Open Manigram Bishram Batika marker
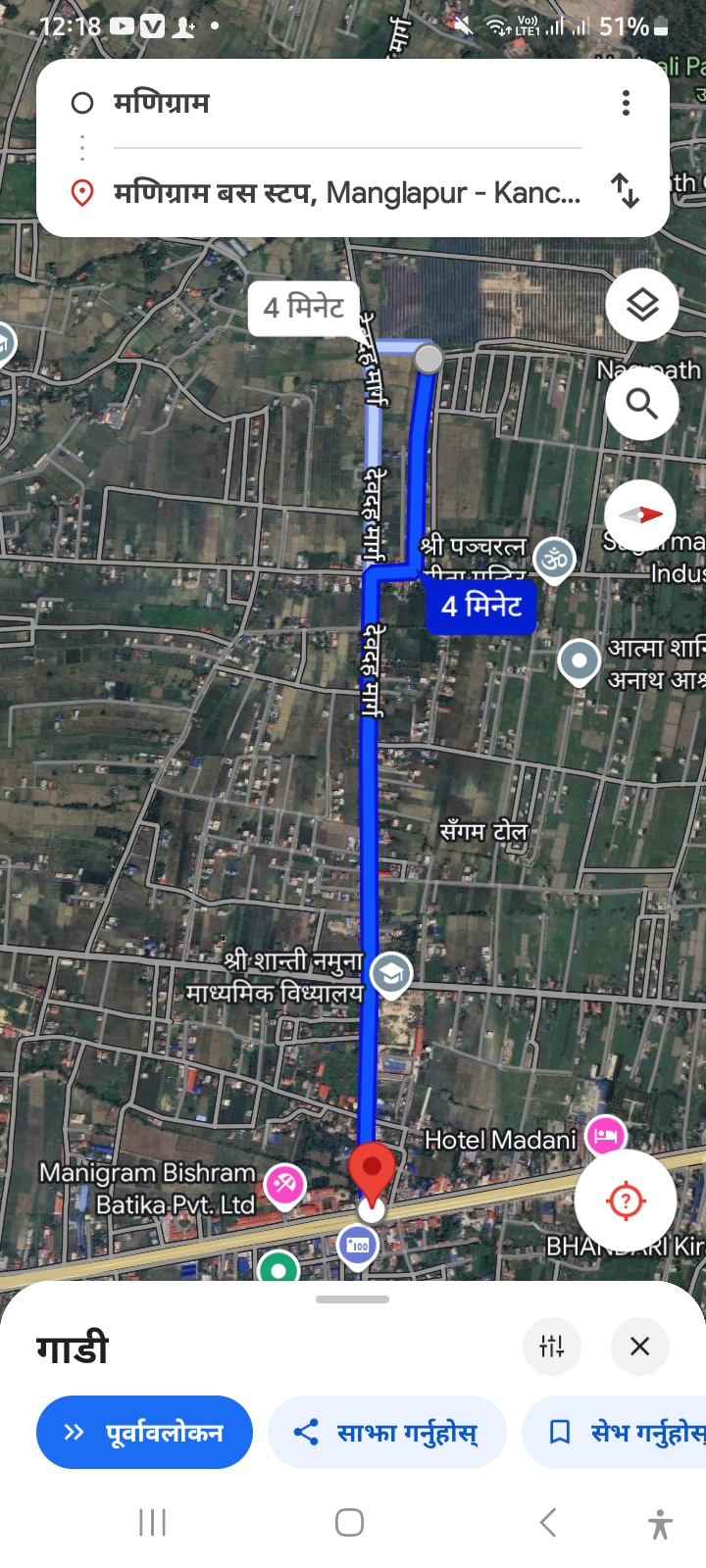706x1568 pixels. coord(285,1186)
